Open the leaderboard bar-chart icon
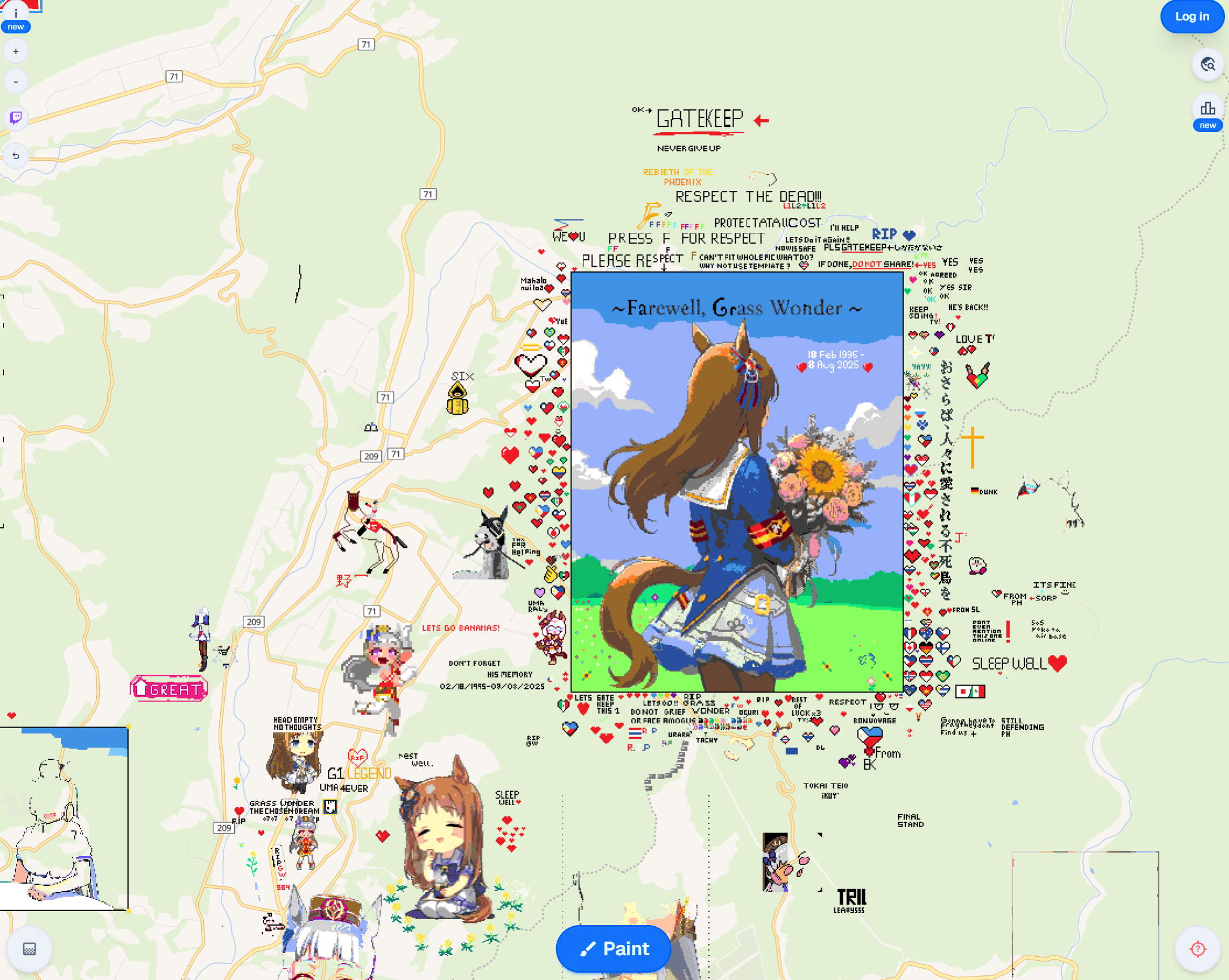 [x=1207, y=109]
